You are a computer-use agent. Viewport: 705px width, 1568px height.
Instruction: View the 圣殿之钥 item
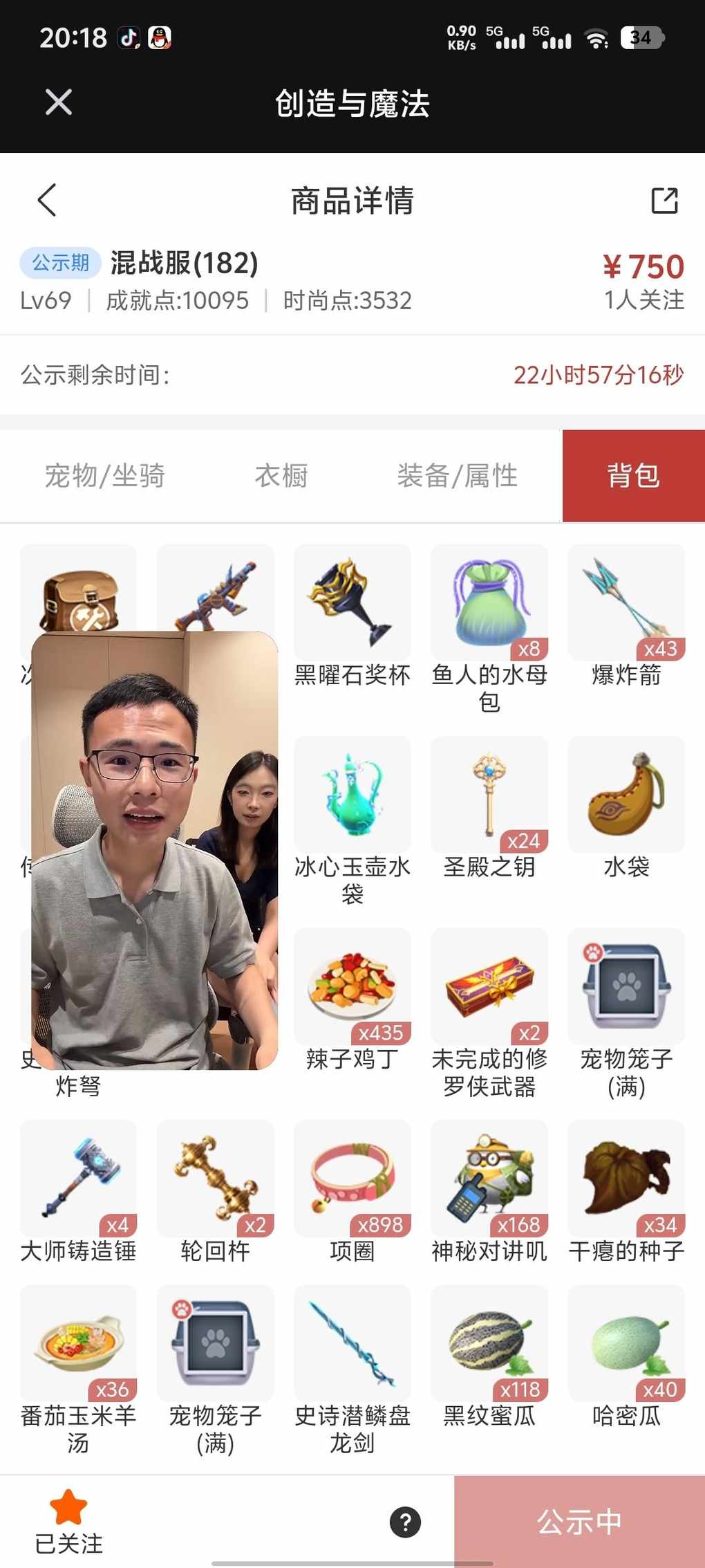tap(489, 794)
